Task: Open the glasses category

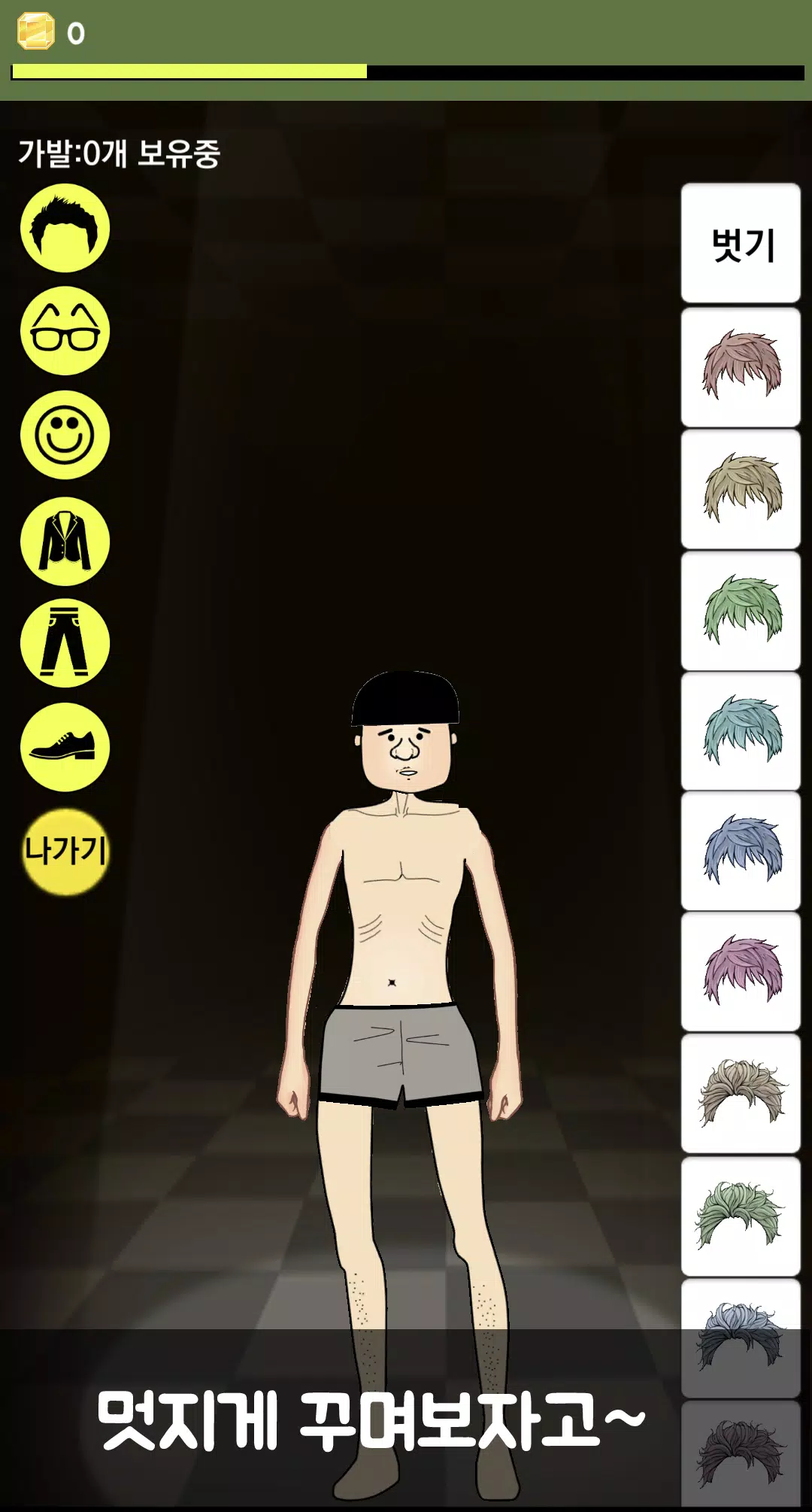Action: tap(65, 331)
